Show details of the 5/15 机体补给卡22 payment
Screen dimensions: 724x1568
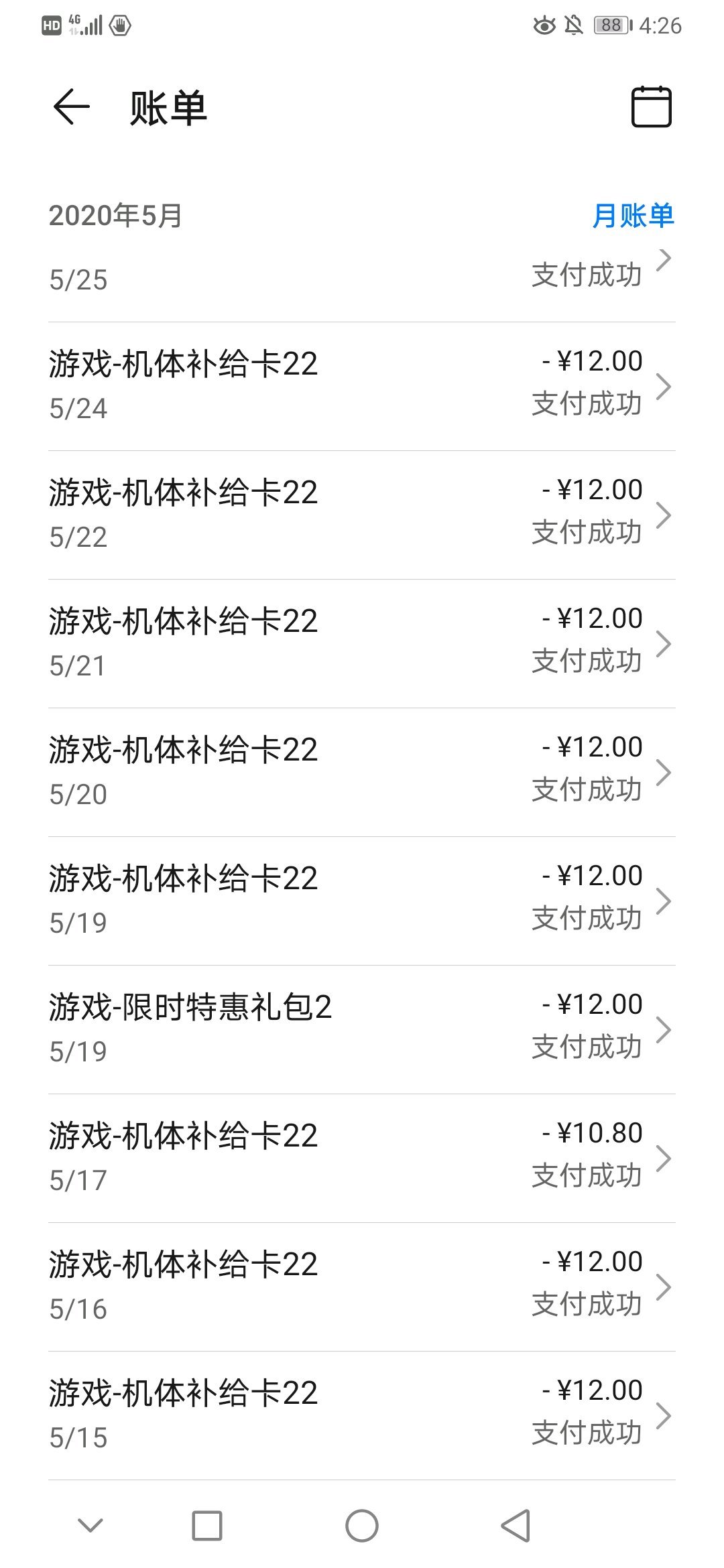pyautogui.click(x=362, y=1416)
